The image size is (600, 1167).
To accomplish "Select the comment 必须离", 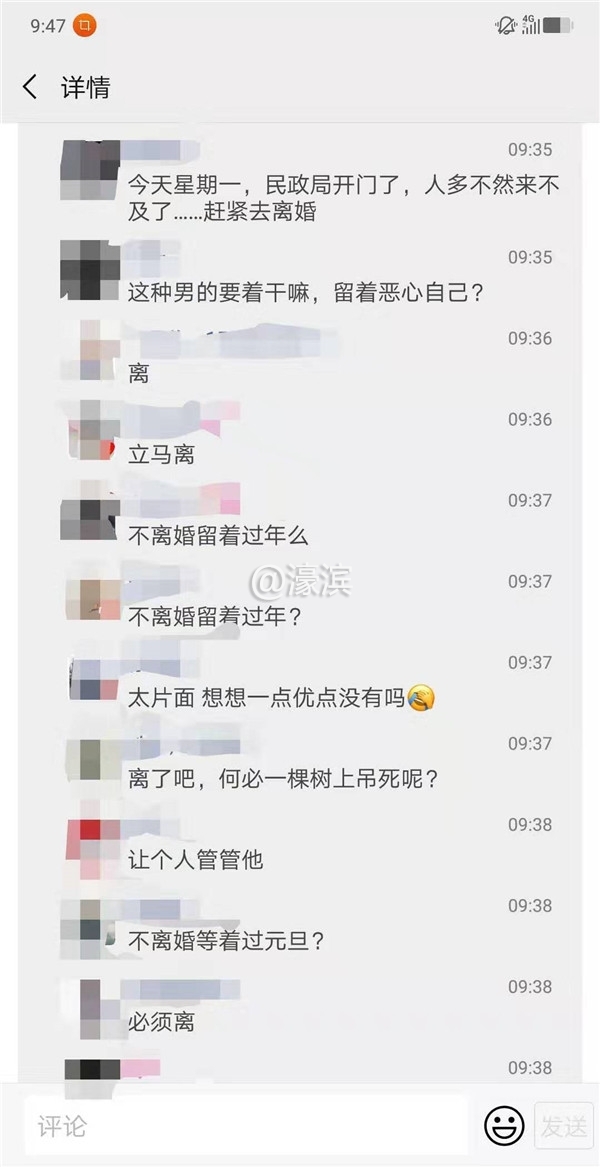I will click(x=162, y=1022).
